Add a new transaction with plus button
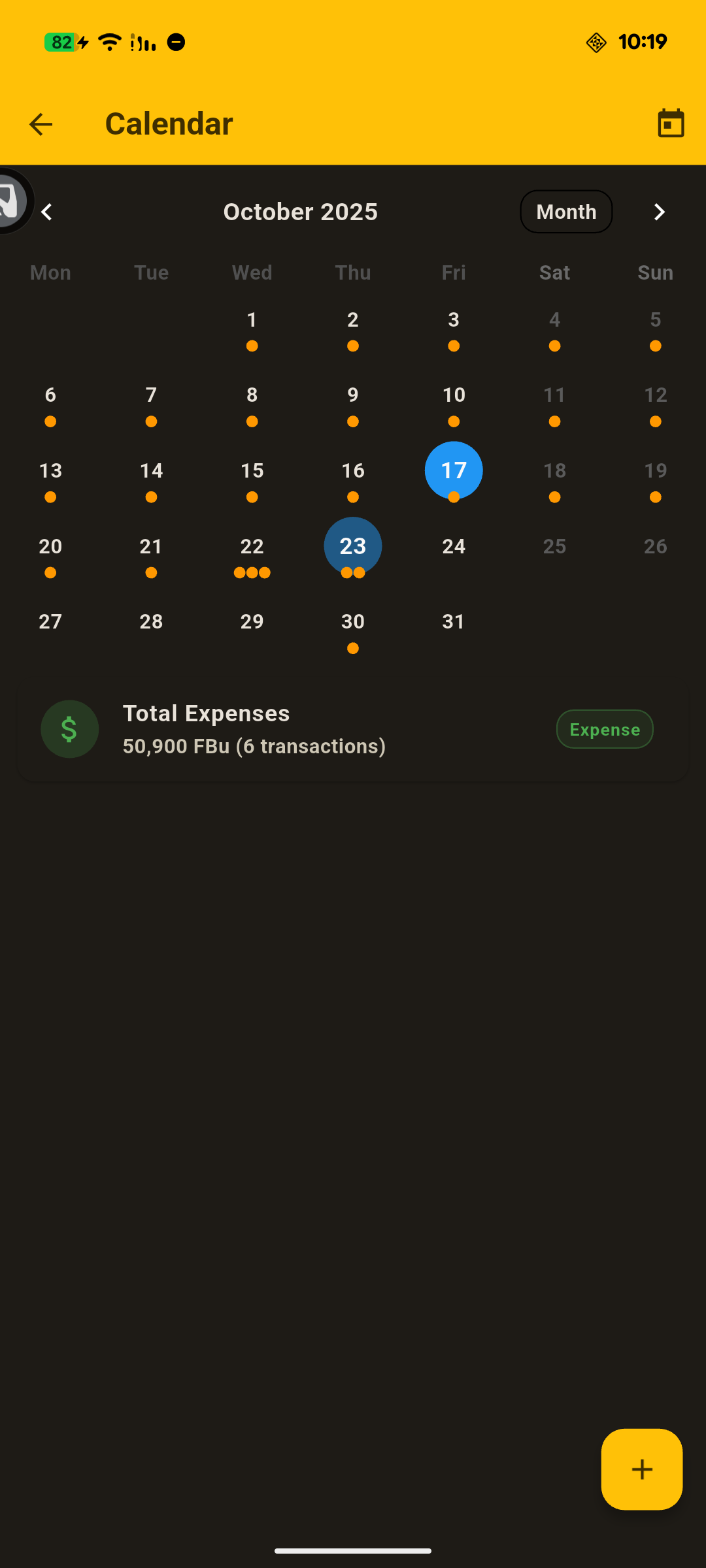The image size is (706, 1568). (641, 1469)
